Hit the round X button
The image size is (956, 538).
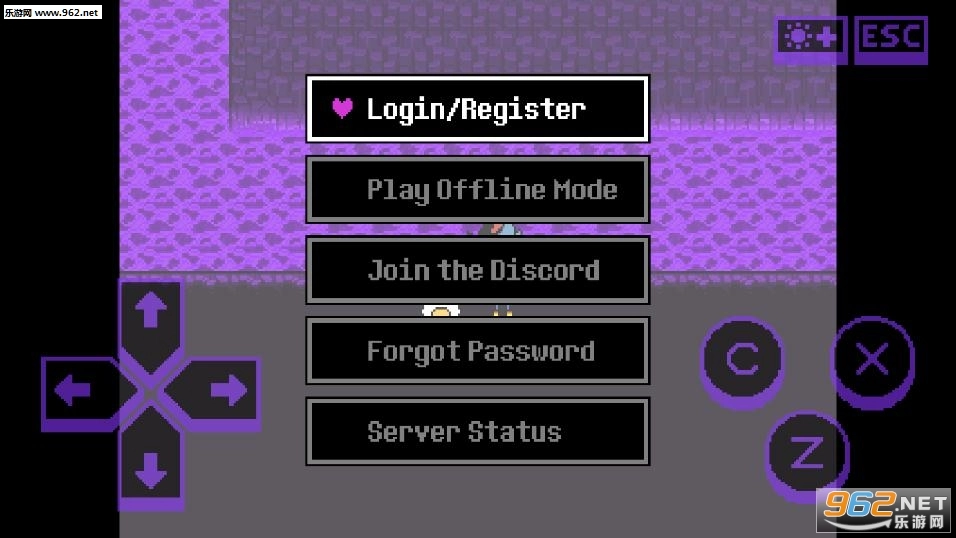coord(873,359)
